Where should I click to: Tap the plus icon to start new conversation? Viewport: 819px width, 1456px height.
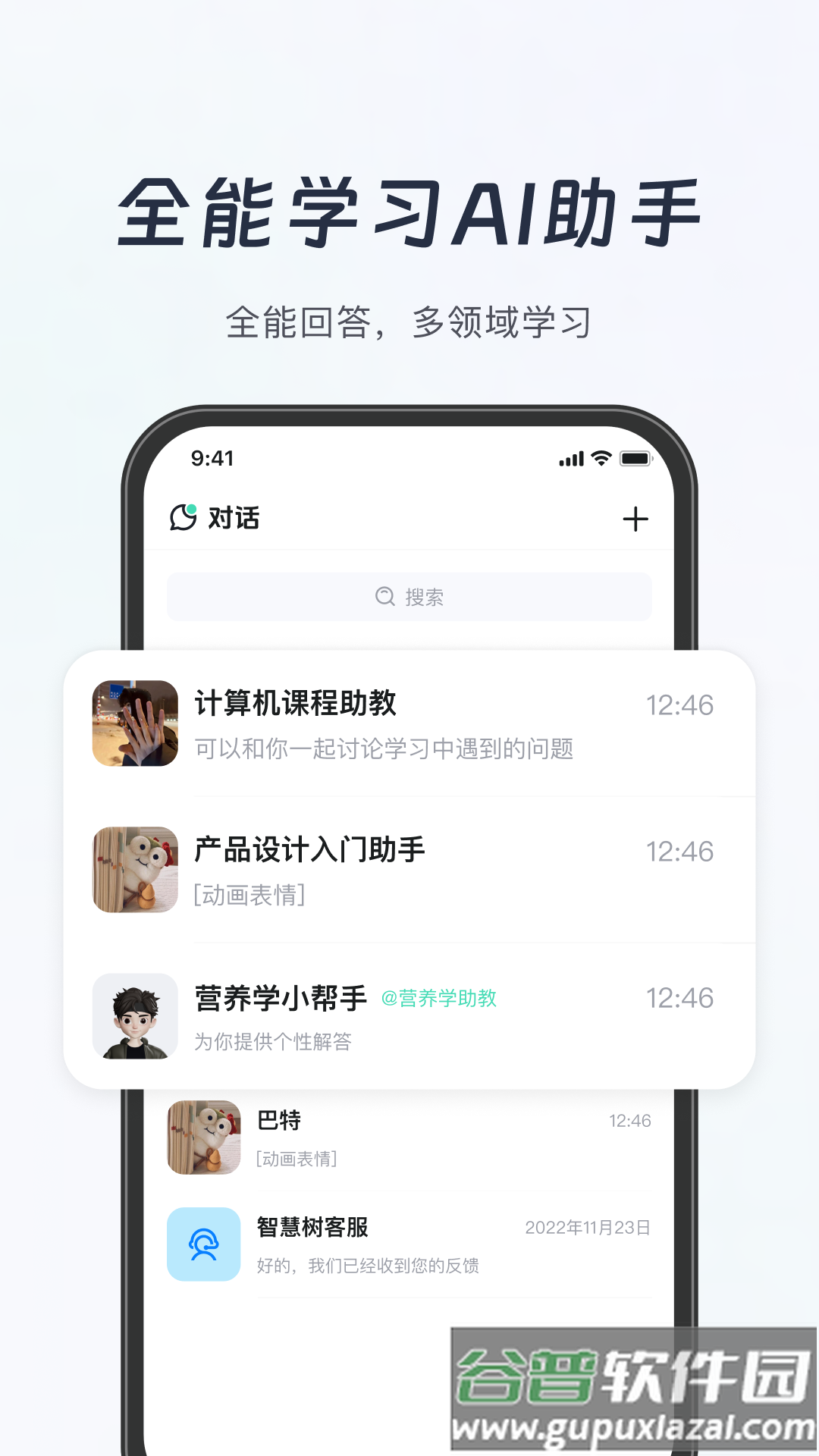636,518
